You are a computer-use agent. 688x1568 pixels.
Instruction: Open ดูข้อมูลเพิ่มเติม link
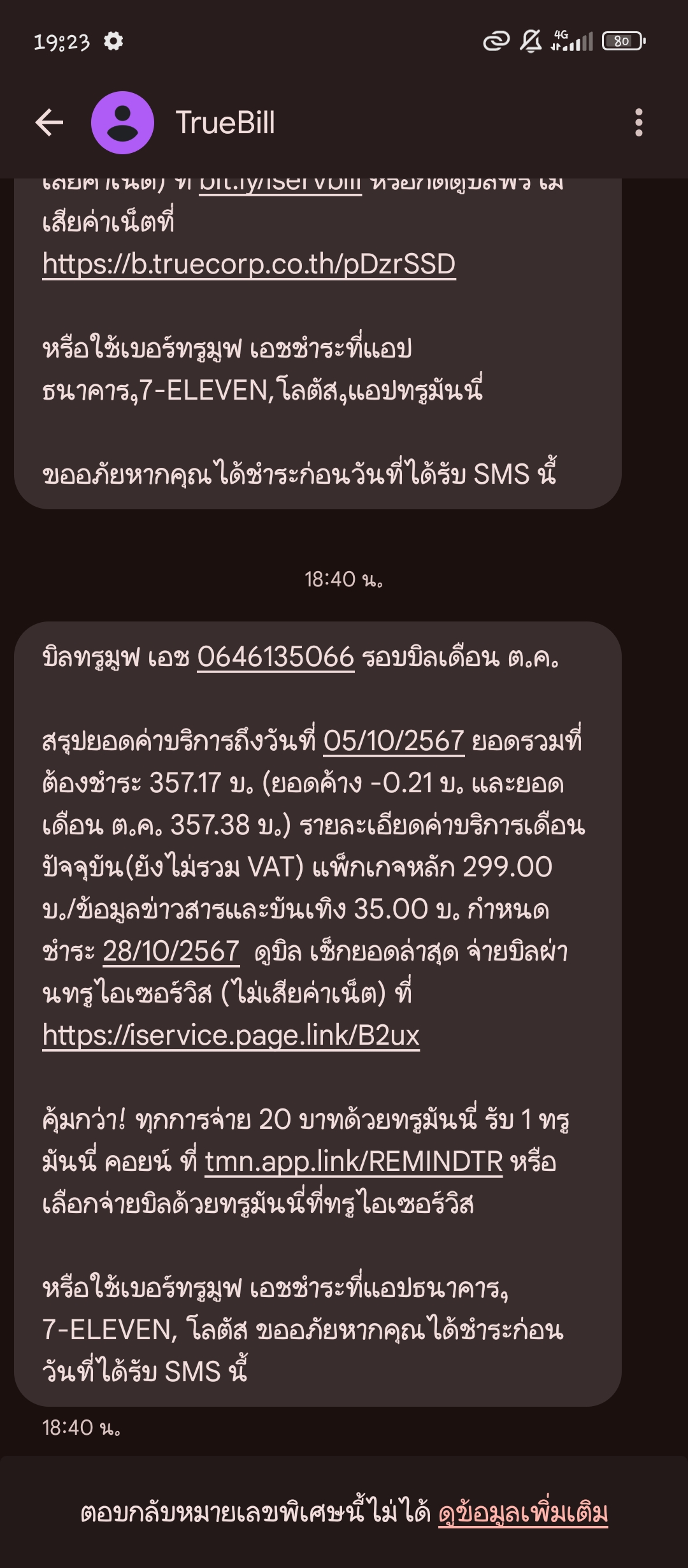(523, 1512)
